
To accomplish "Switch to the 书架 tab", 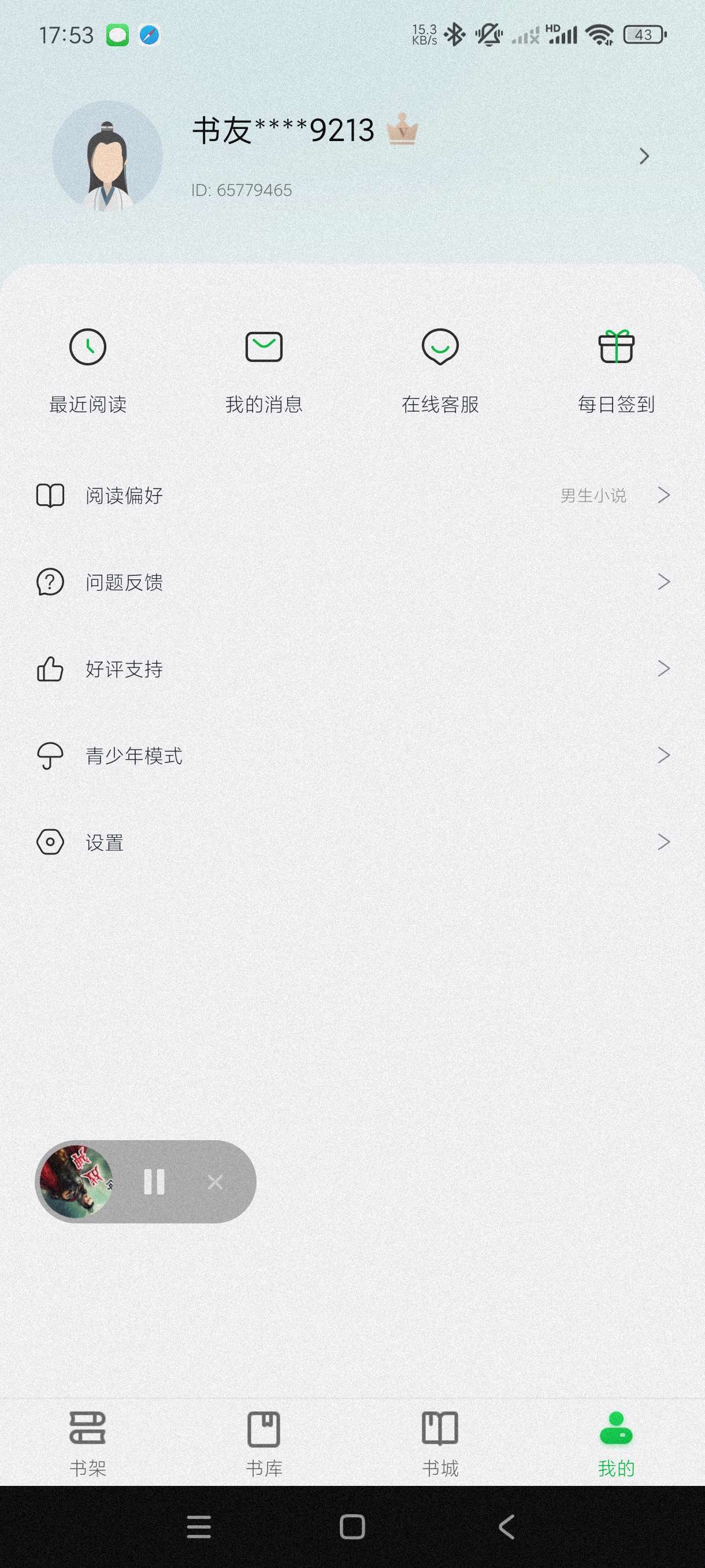I will [x=88, y=1444].
